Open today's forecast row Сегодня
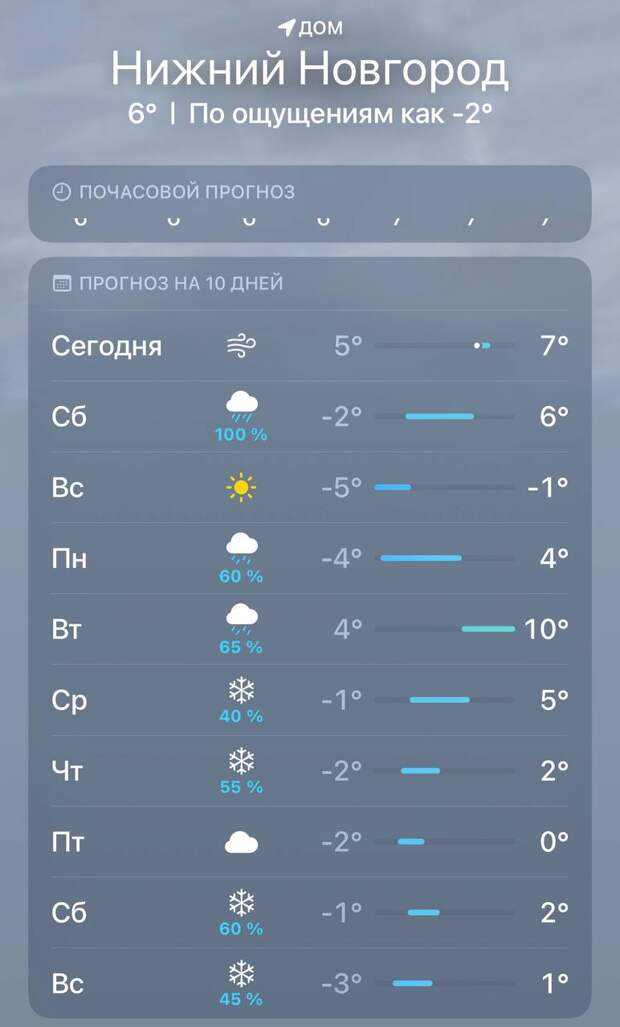620x1027 pixels. pyautogui.click(x=310, y=346)
